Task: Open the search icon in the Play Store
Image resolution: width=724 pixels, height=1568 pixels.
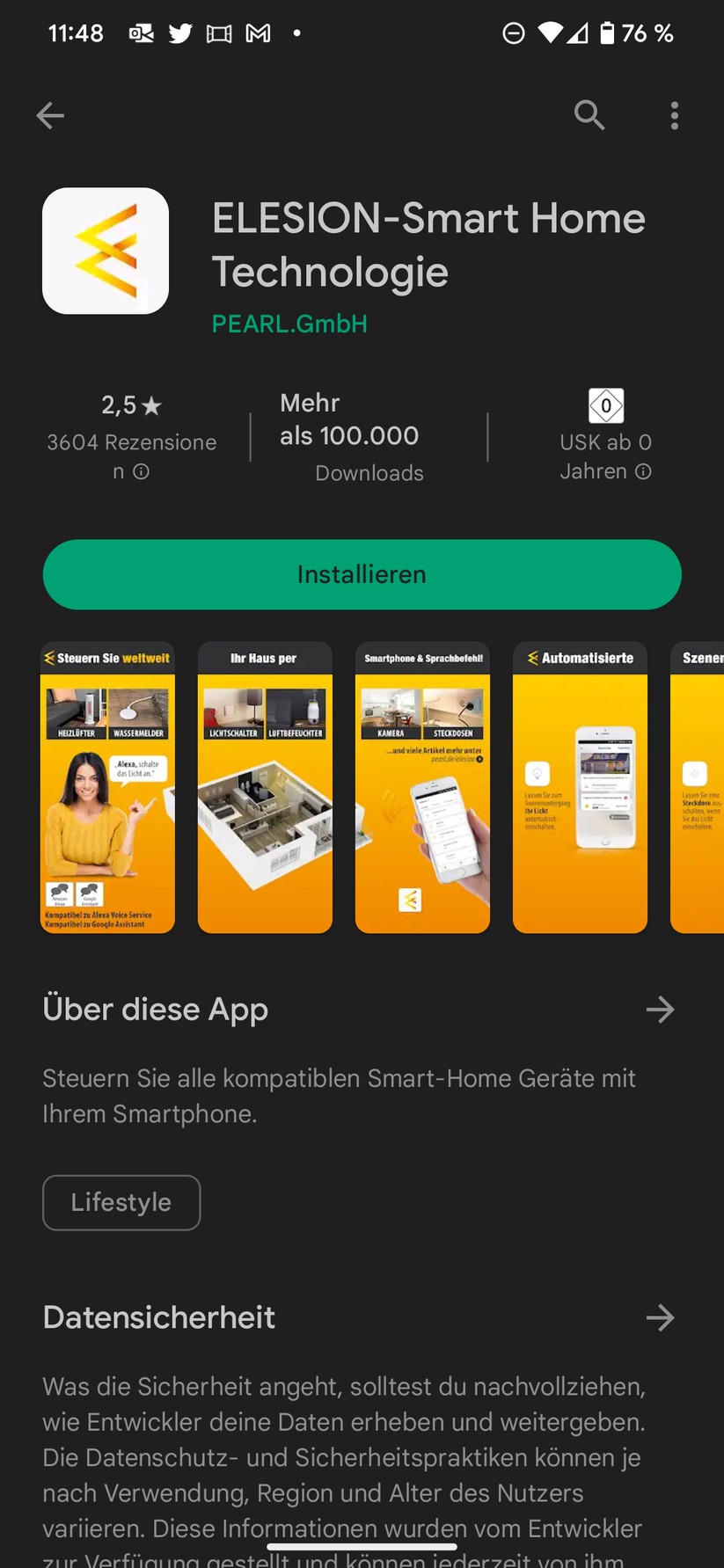Action: point(589,115)
